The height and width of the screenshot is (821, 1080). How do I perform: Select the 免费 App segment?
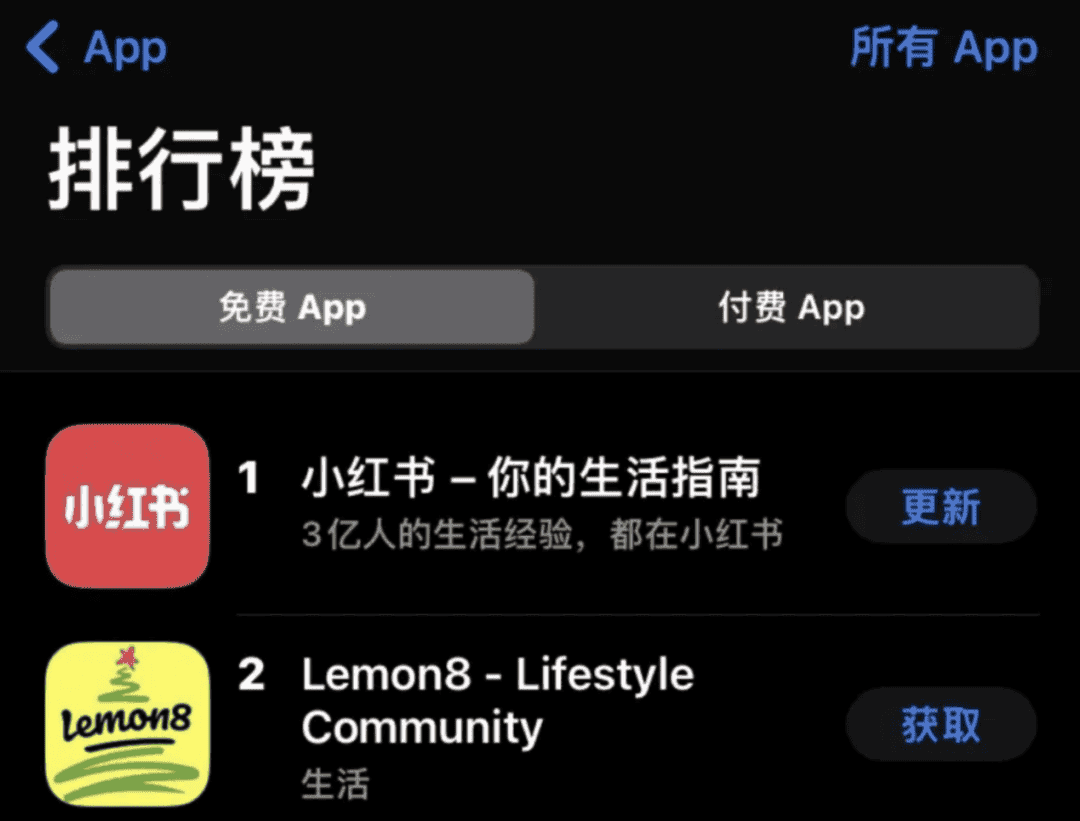click(291, 308)
